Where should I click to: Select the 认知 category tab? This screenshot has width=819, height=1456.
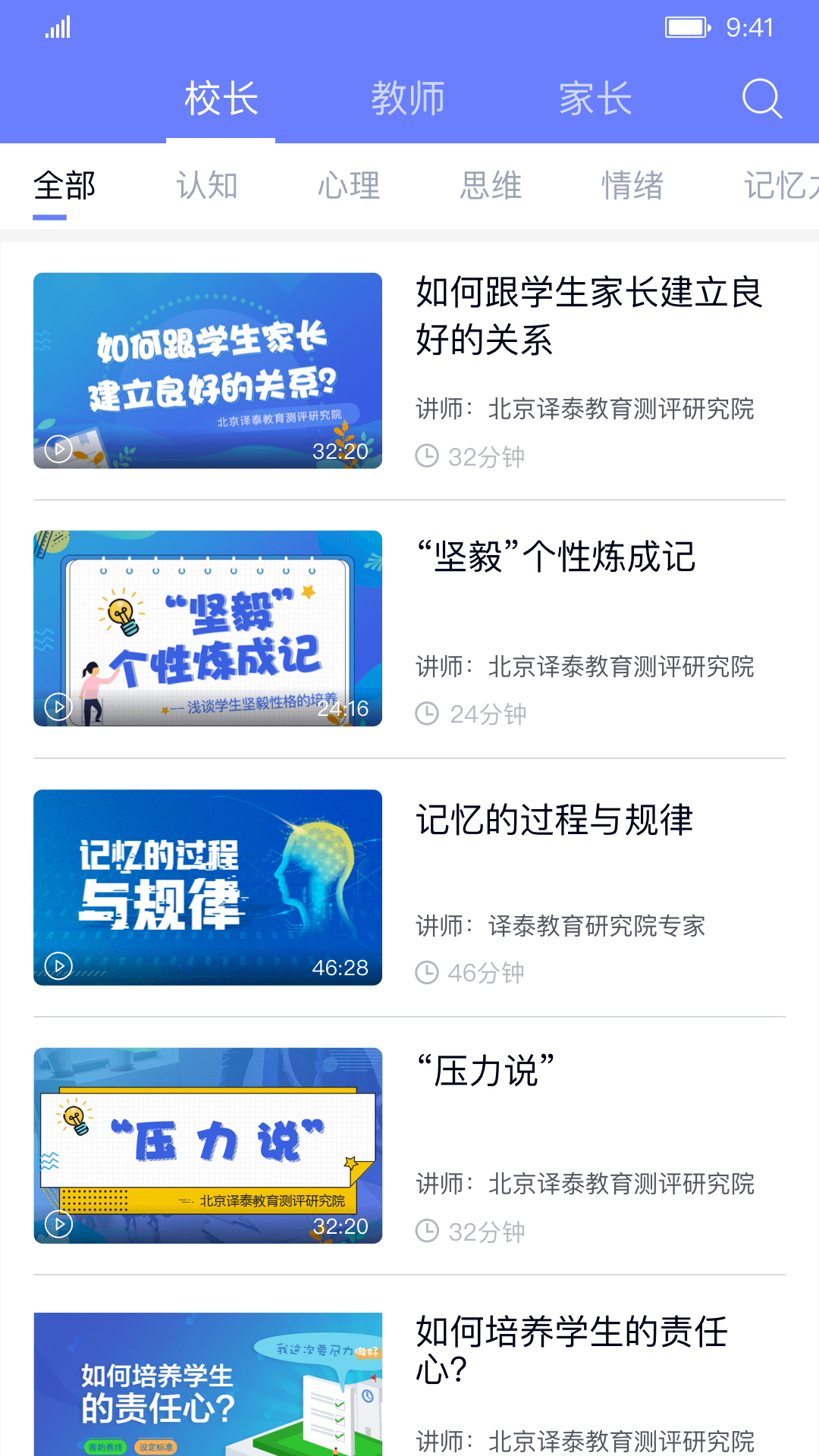[206, 186]
